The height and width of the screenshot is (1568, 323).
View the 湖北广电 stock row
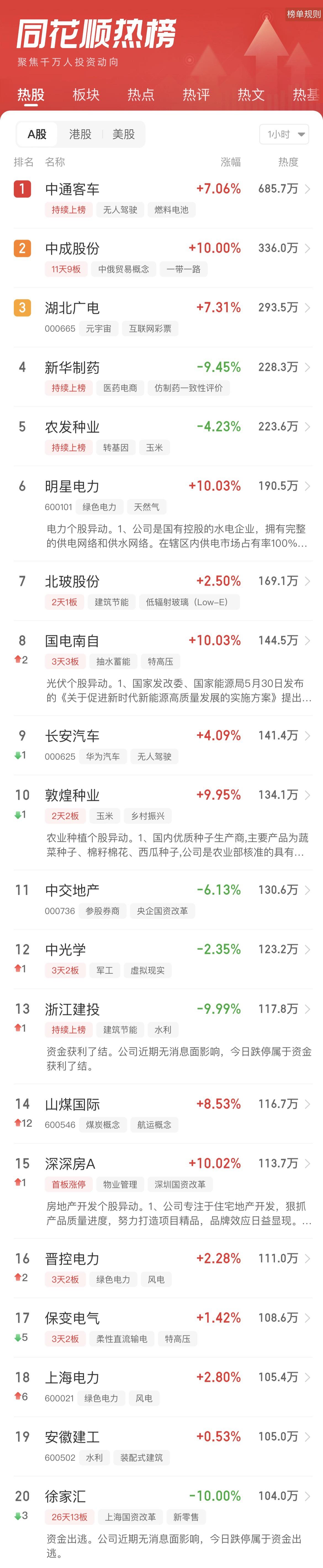pyautogui.click(x=72, y=308)
